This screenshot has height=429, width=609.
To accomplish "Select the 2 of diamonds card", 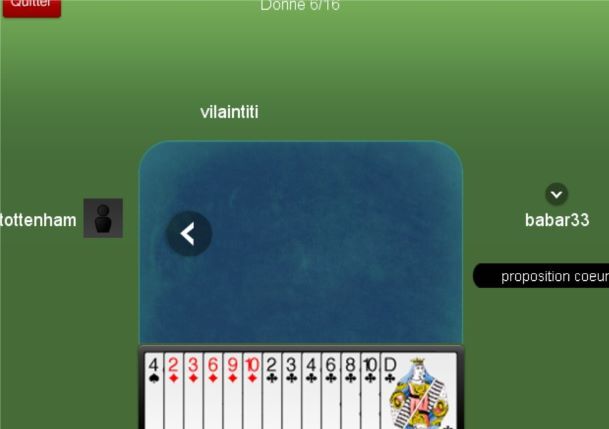I will pyautogui.click(x=173, y=390).
